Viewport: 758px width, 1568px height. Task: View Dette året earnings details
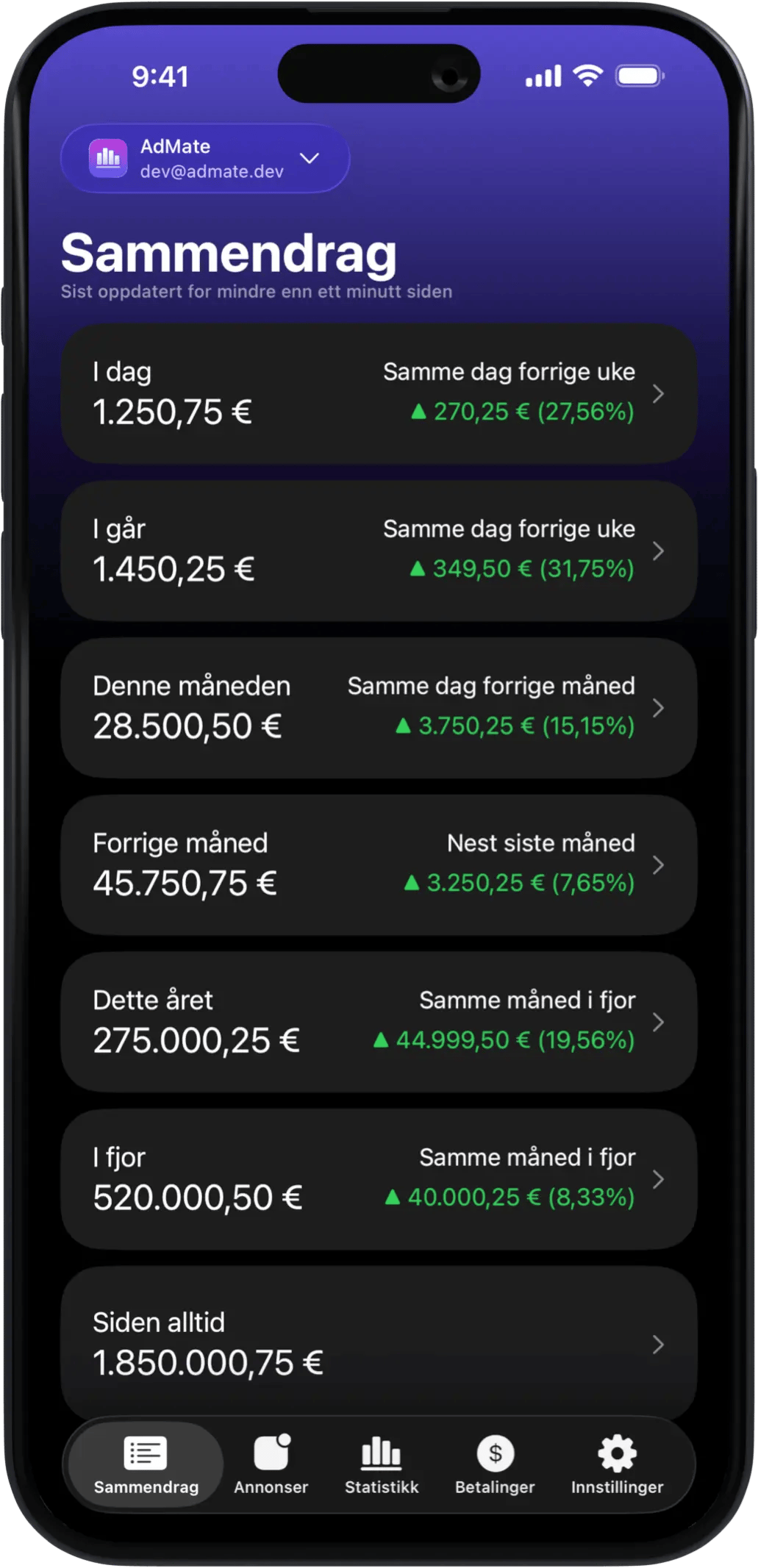click(378, 1022)
